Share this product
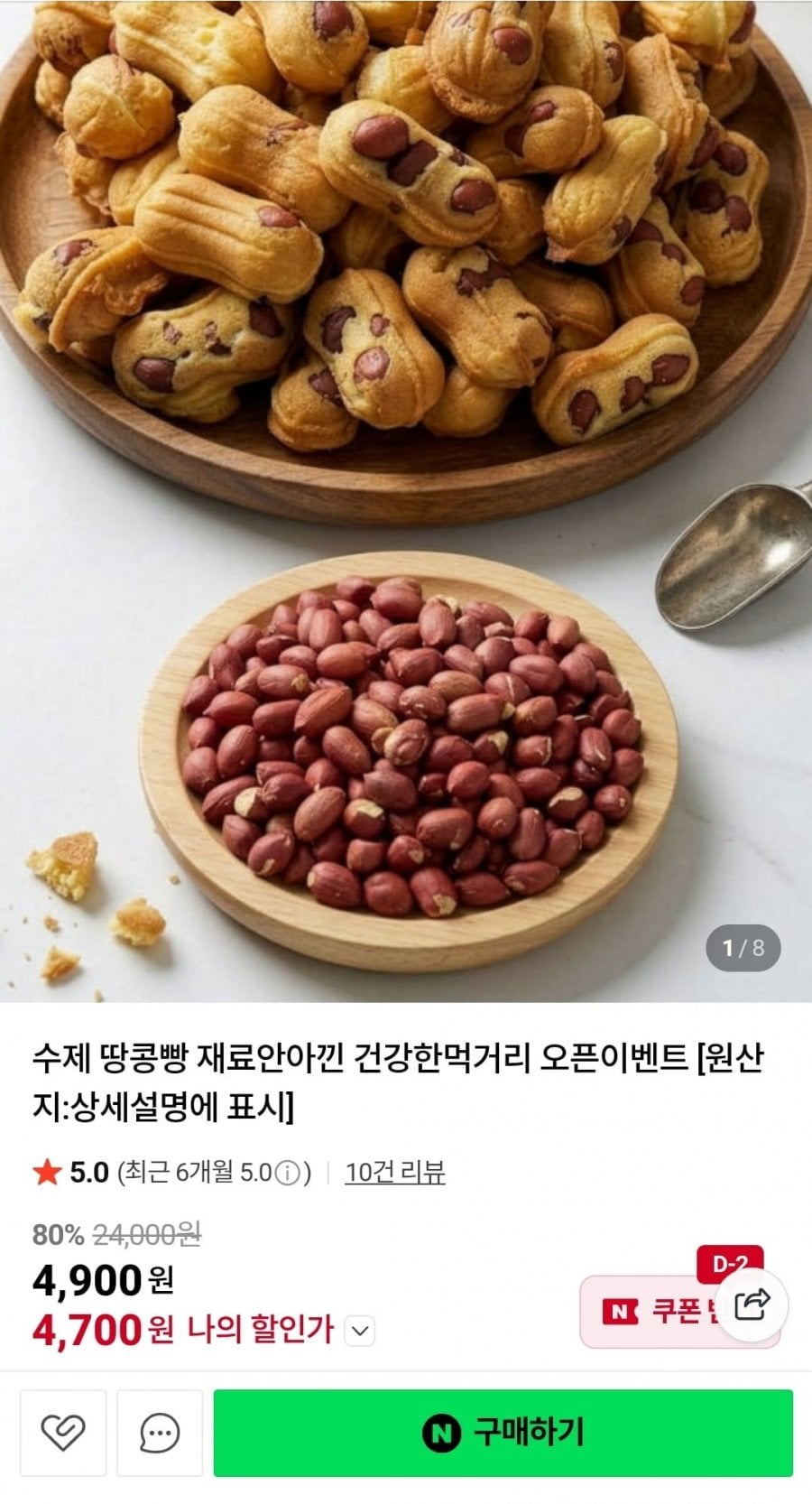 tap(752, 1304)
